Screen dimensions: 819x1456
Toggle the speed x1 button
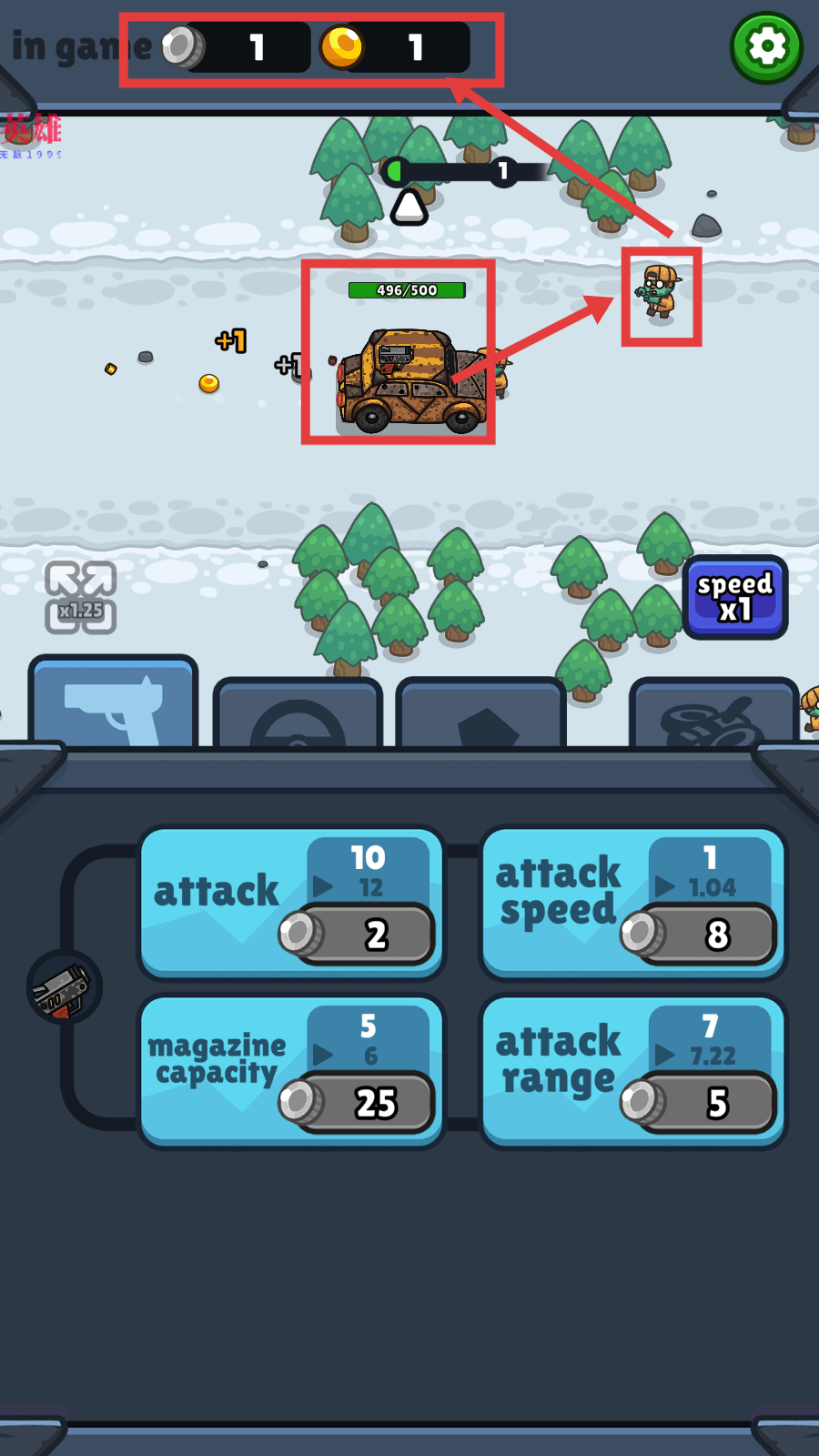click(734, 597)
